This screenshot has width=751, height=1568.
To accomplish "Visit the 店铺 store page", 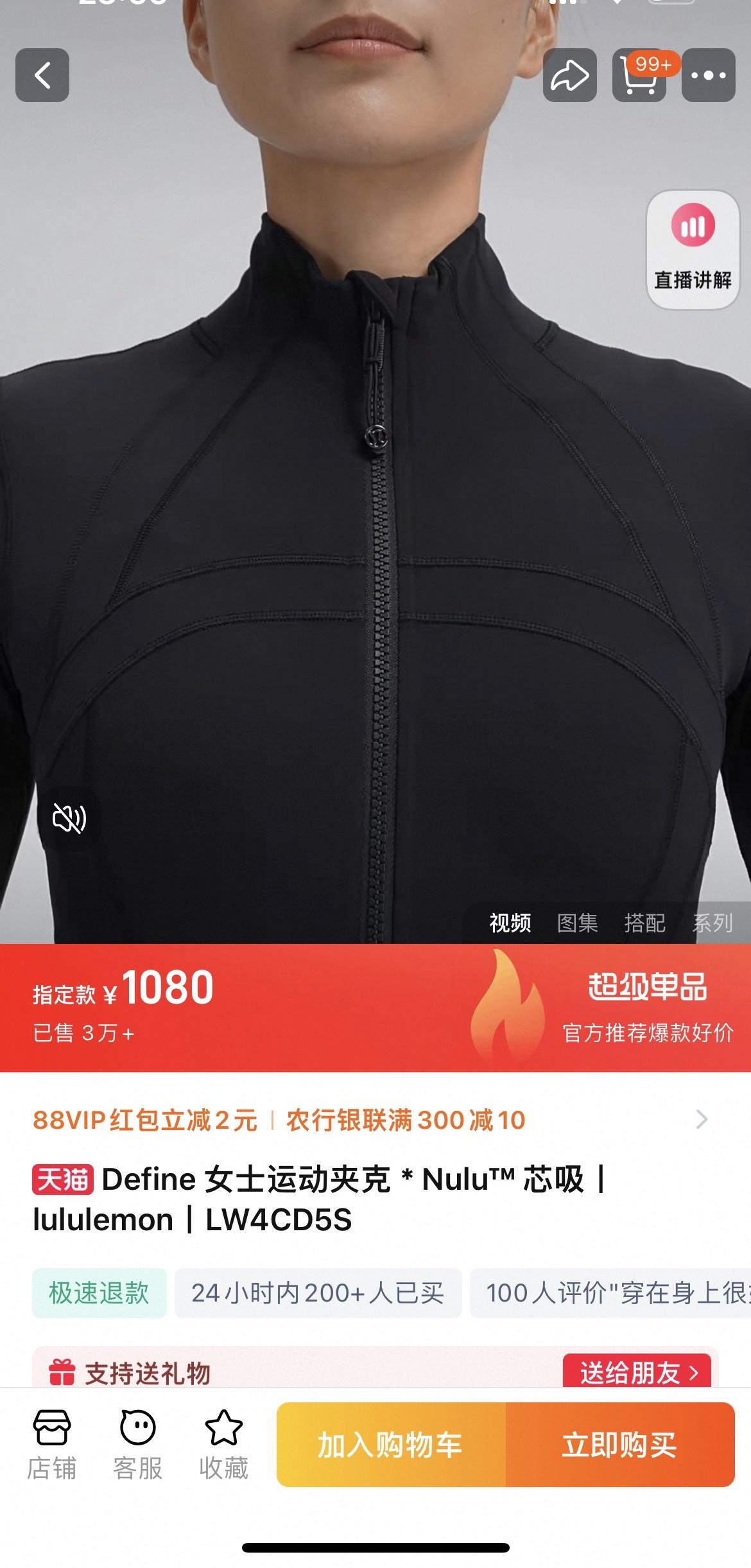I will pyautogui.click(x=51, y=1445).
